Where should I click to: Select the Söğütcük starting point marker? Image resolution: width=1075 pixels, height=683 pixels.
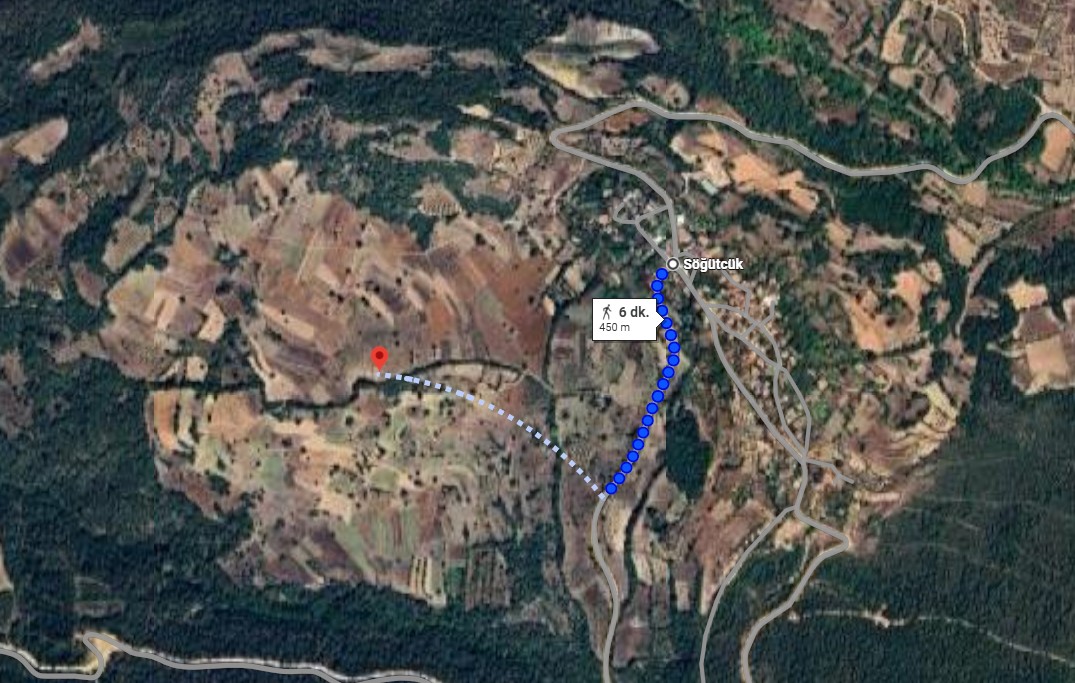tap(673, 263)
